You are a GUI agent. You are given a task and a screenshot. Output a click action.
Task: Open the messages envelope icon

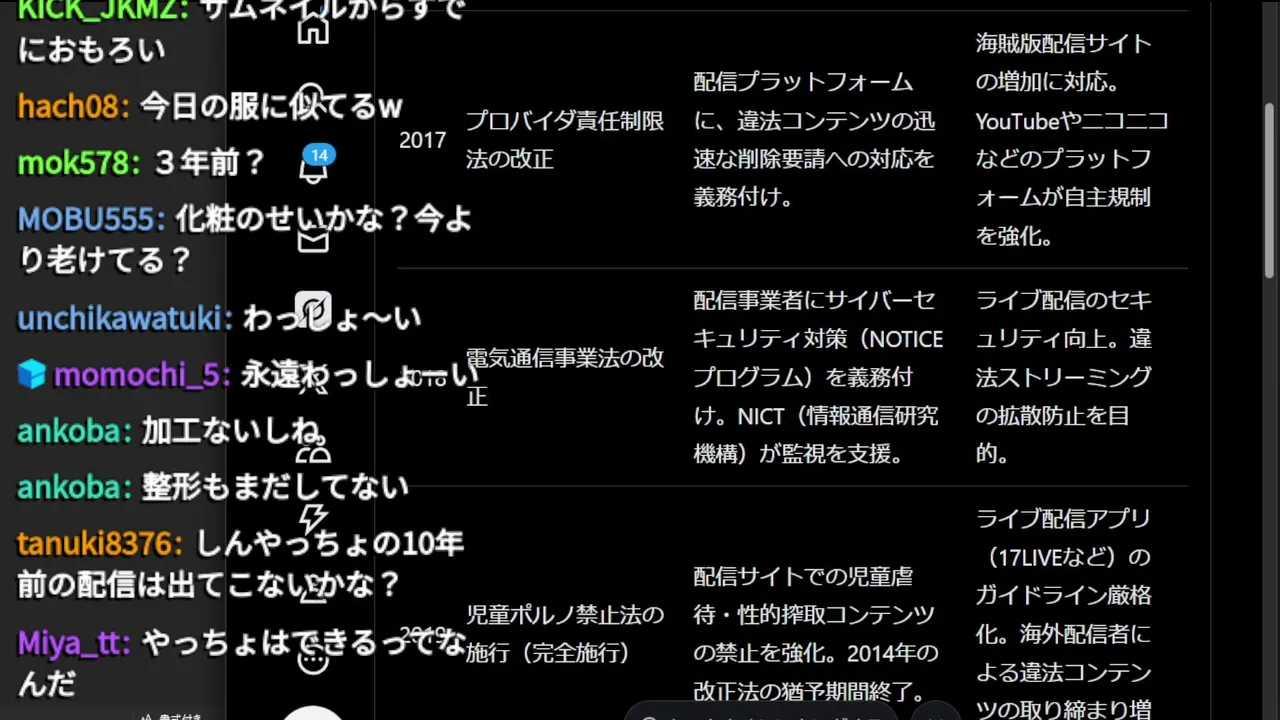tap(313, 240)
